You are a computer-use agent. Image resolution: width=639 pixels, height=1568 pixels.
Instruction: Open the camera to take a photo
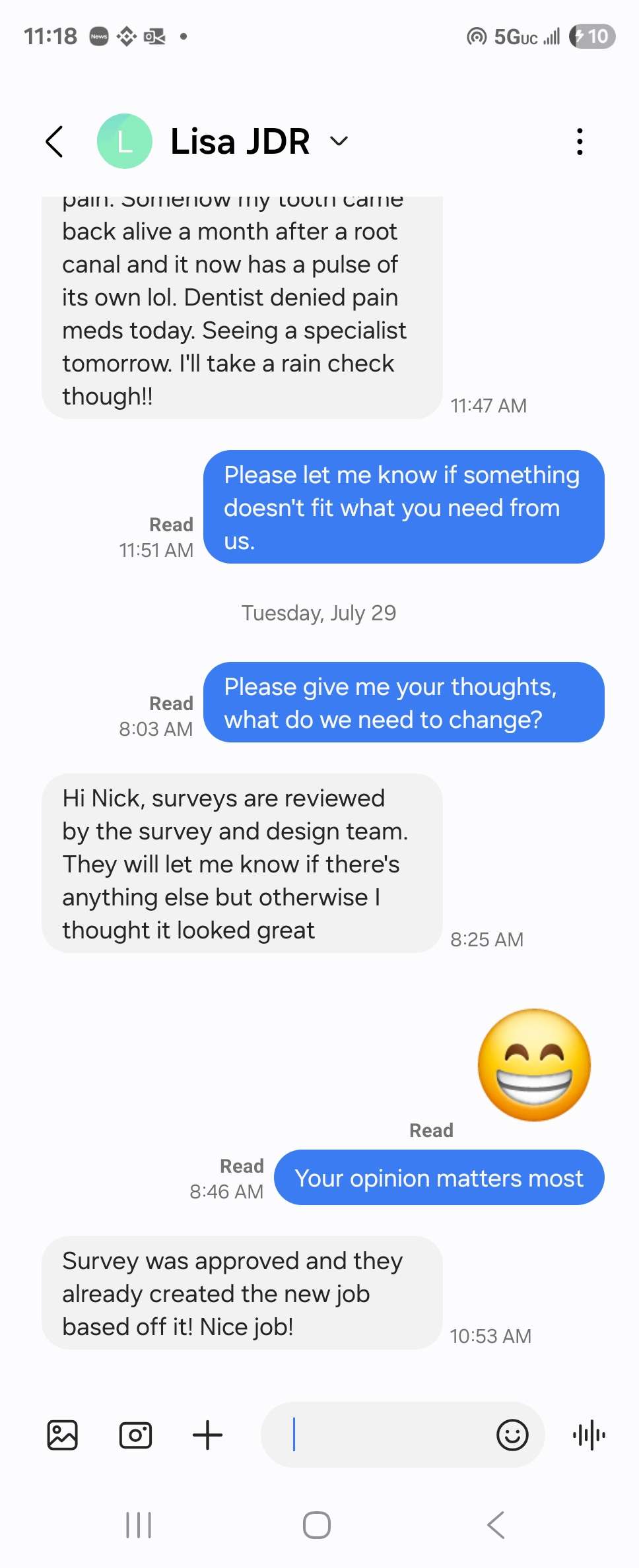click(x=135, y=1435)
